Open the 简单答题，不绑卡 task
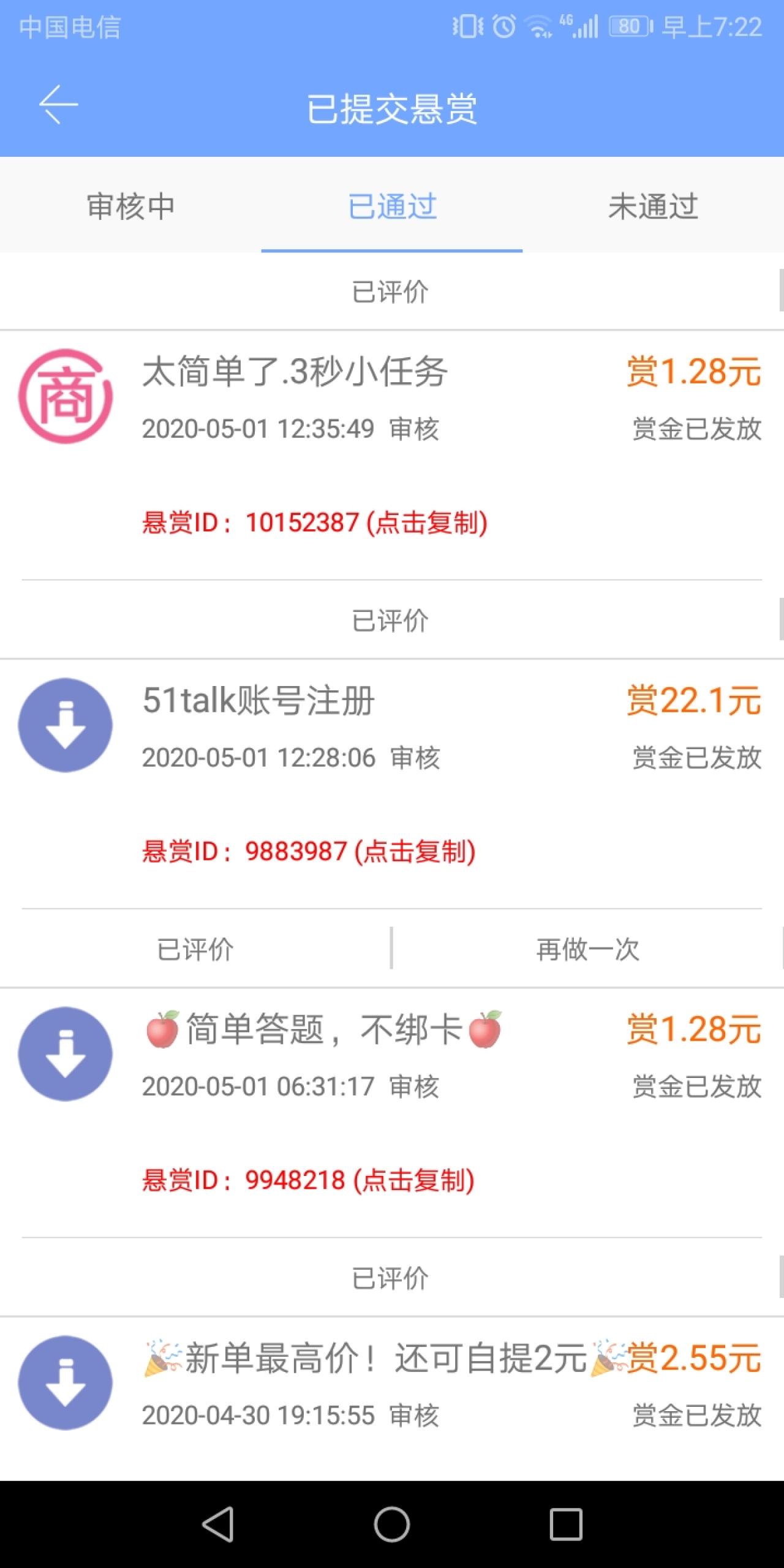This screenshot has height=1568, width=784. point(323,1030)
